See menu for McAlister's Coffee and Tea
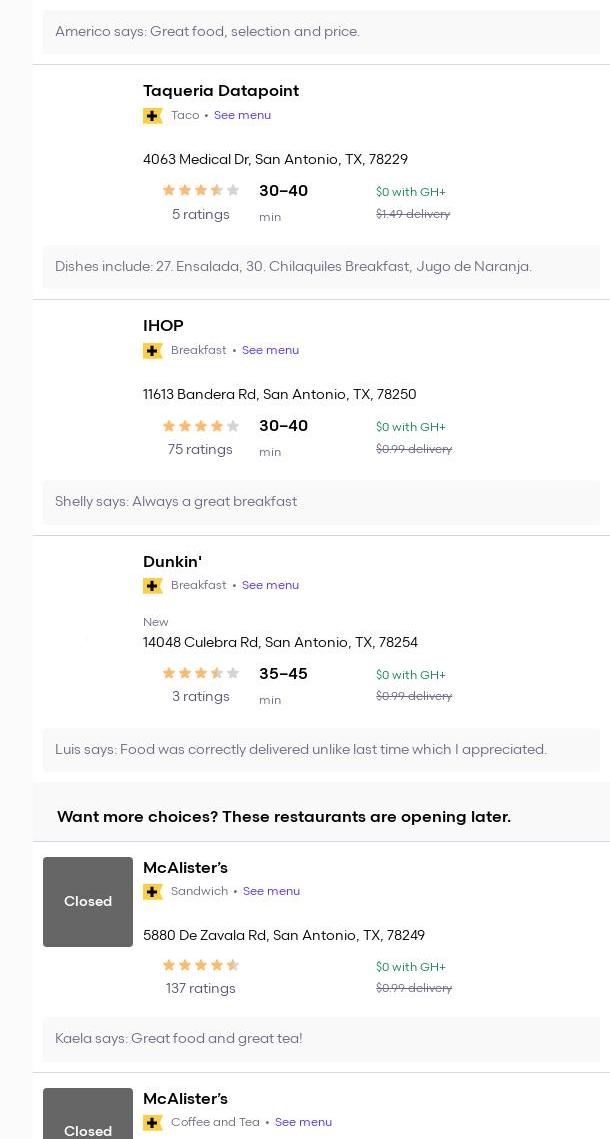This screenshot has width=610, height=1139. [x=303, y=1122]
